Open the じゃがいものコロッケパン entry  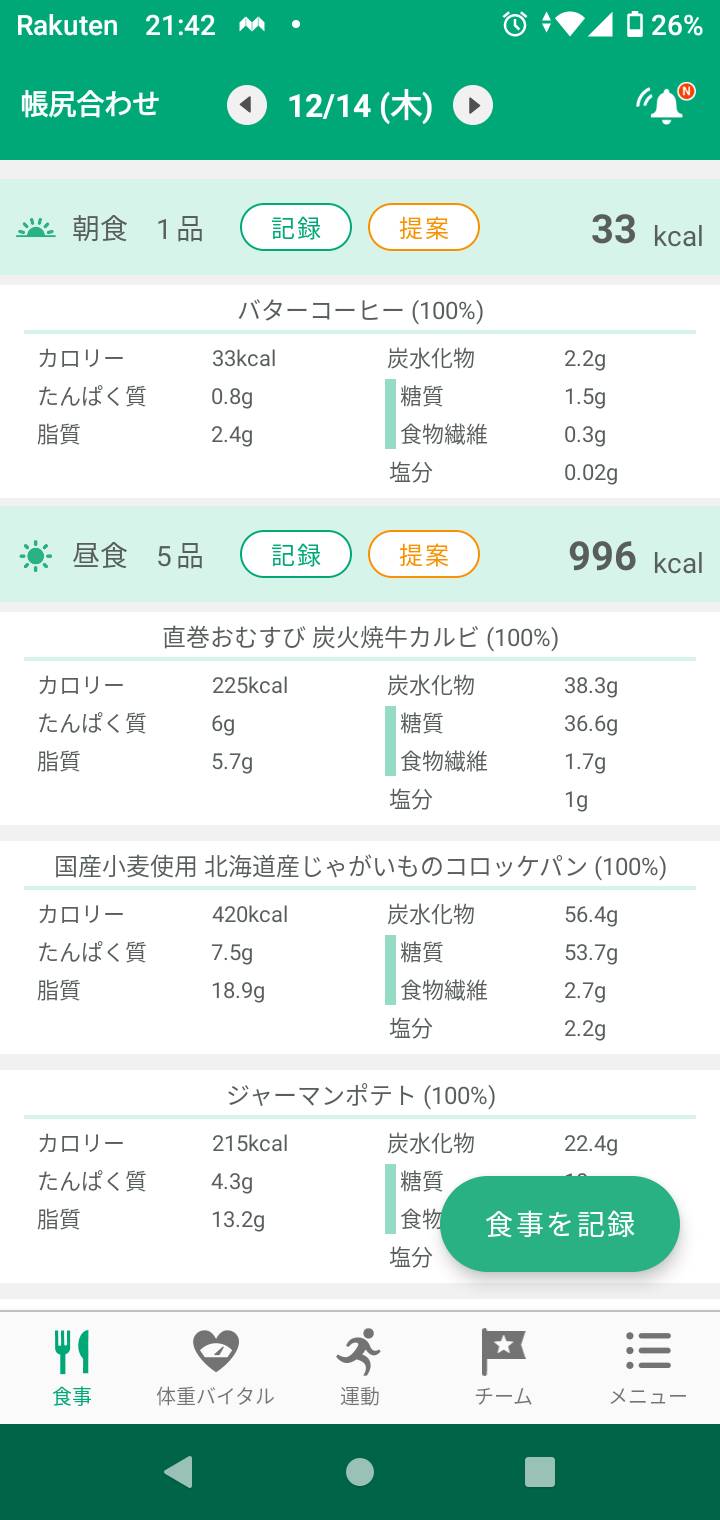tap(360, 947)
